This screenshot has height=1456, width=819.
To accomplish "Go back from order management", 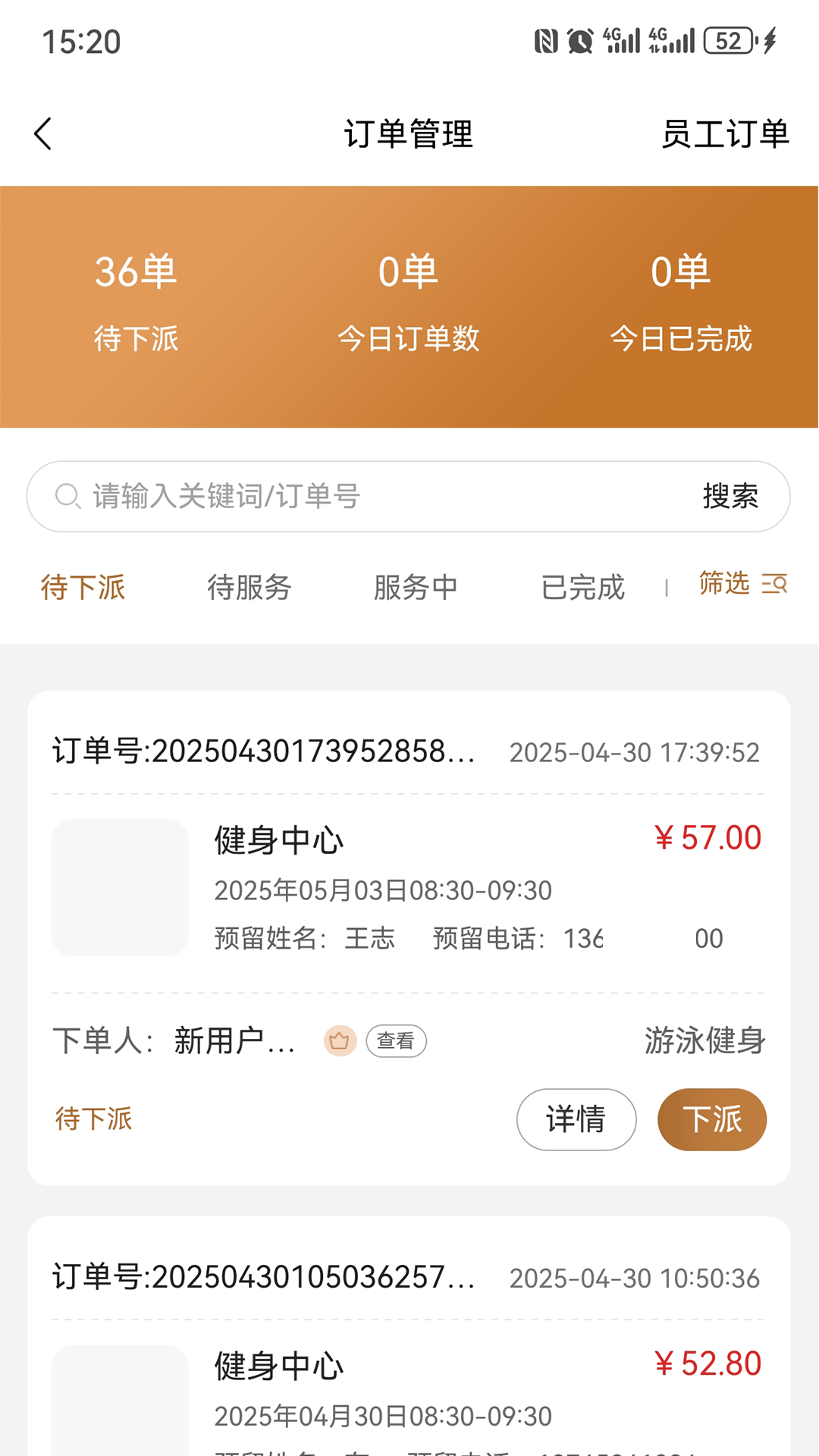I will (x=43, y=134).
